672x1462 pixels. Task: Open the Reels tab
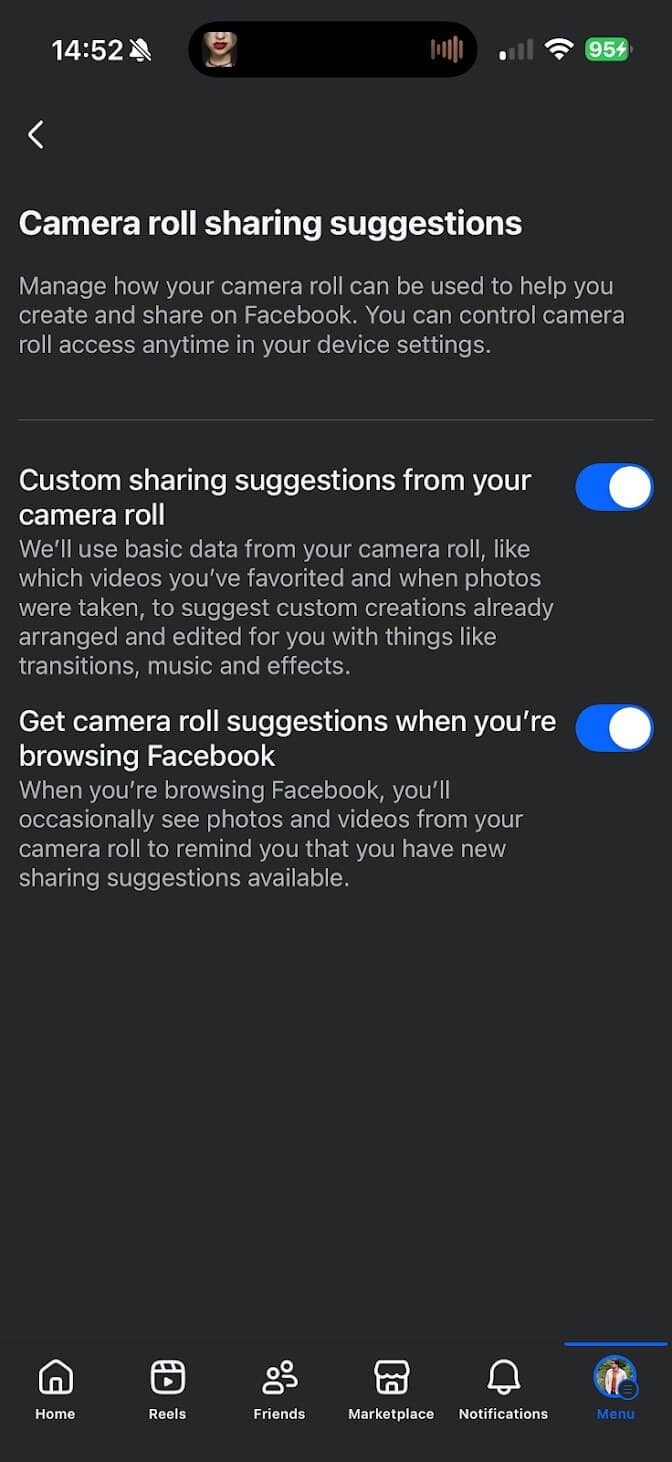pos(167,1388)
